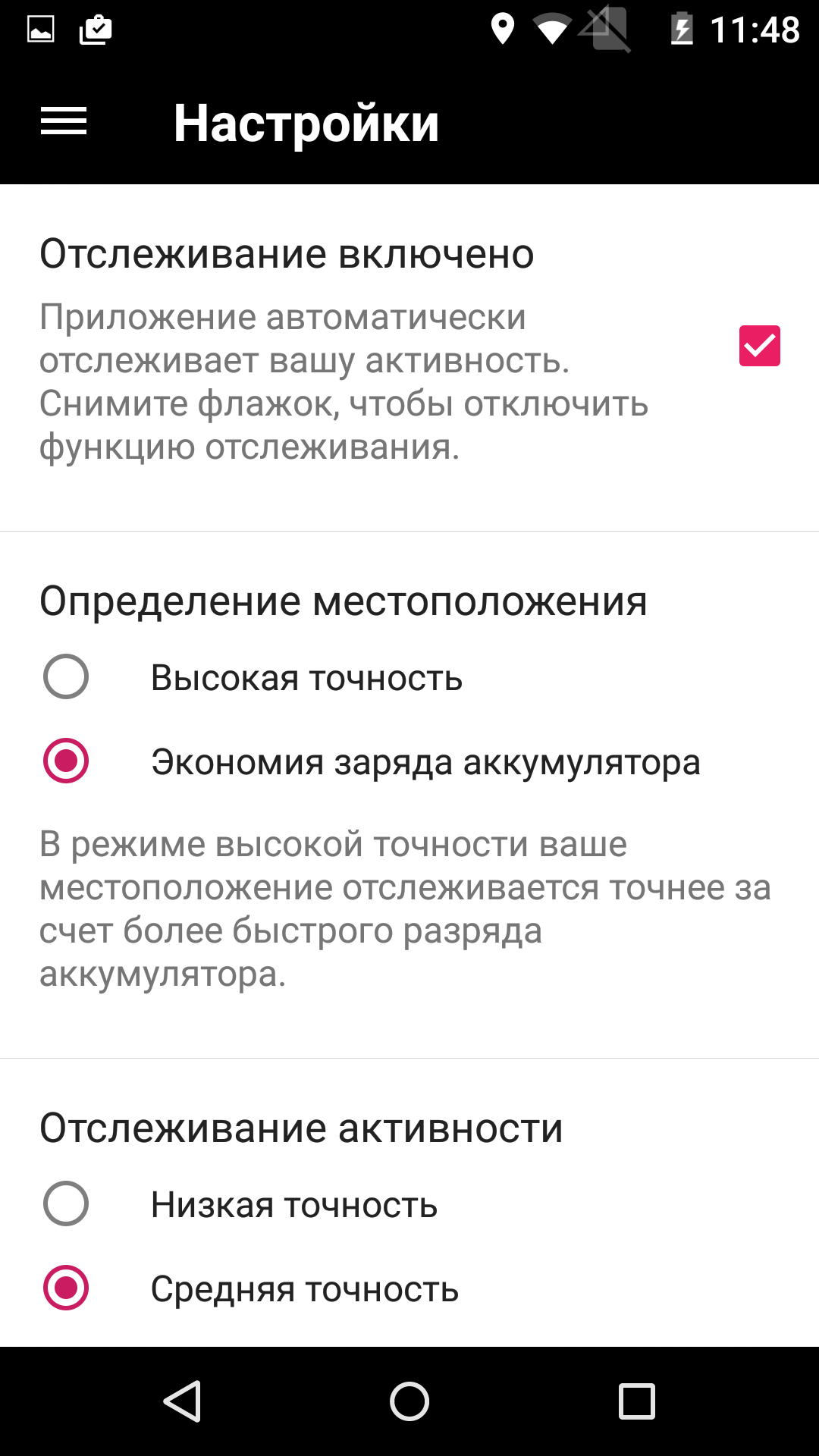Screen dimensions: 819x1456
Task: Tap the system home button
Action: point(409,1401)
